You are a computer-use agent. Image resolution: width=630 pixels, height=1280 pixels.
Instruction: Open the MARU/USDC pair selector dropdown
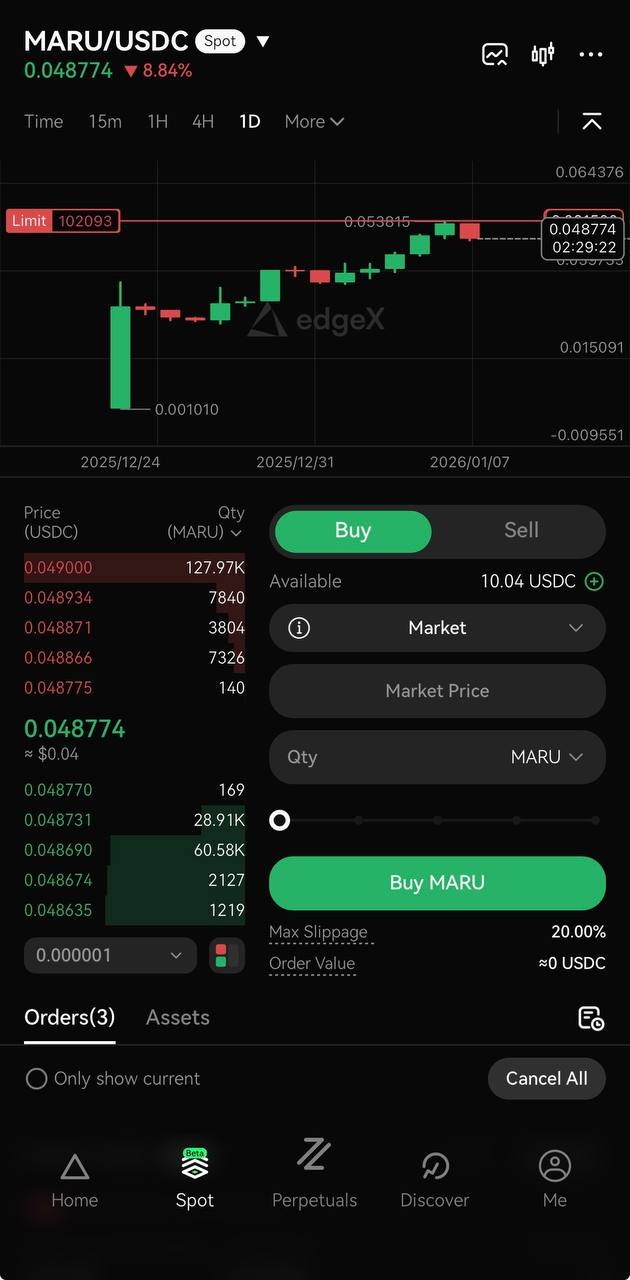[x=263, y=41]
